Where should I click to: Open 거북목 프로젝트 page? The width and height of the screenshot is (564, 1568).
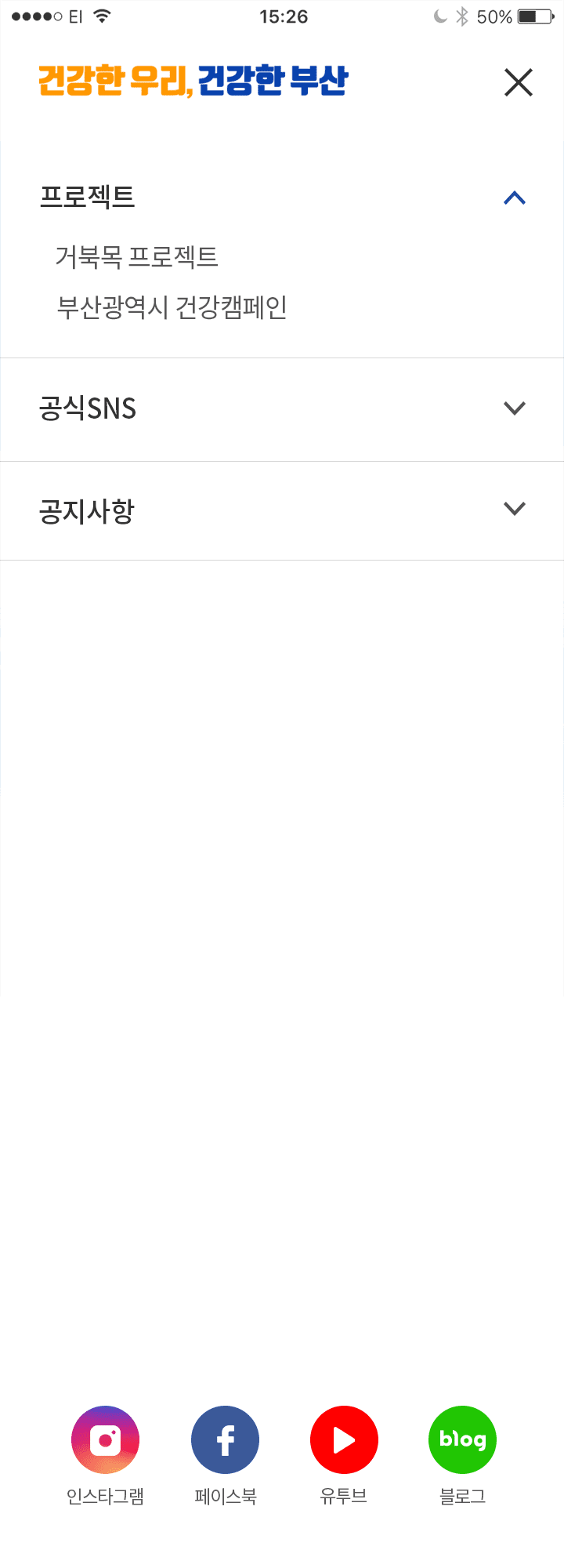[x=136, y=257]
